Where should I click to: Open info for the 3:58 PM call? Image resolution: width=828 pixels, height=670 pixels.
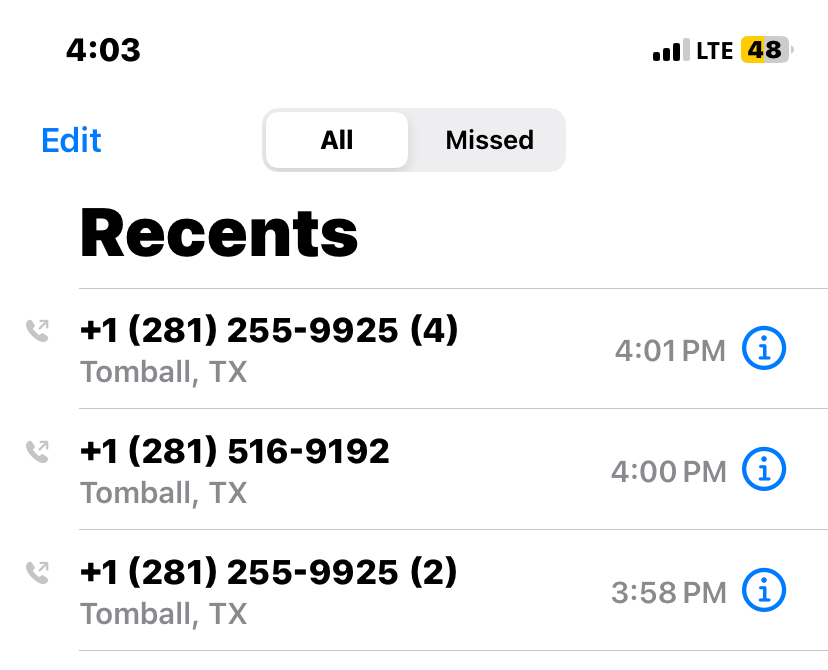tap(764, 591)
